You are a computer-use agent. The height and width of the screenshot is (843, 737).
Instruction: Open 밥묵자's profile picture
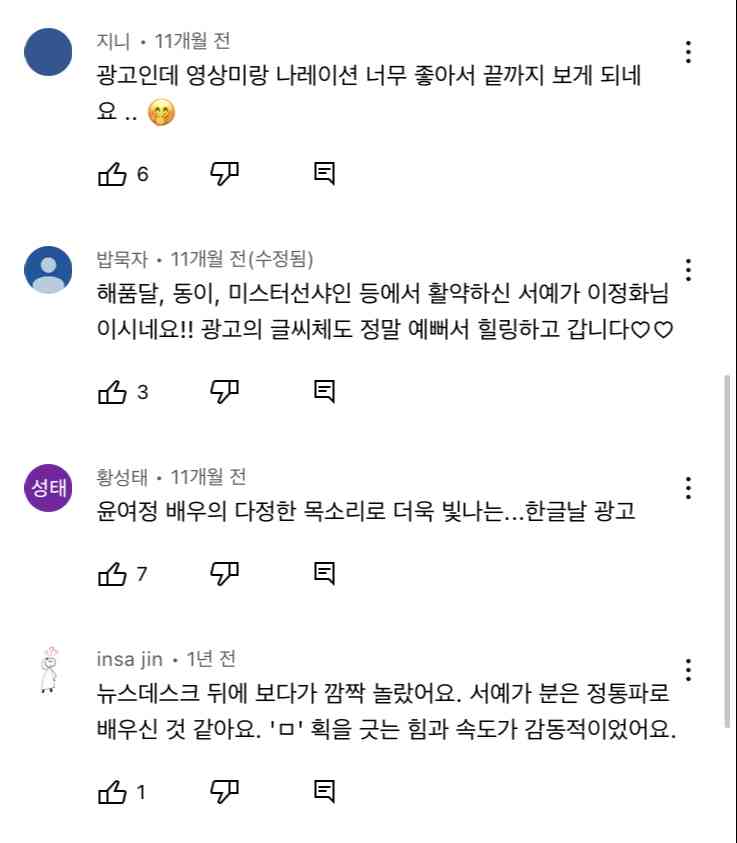[48, 270]
